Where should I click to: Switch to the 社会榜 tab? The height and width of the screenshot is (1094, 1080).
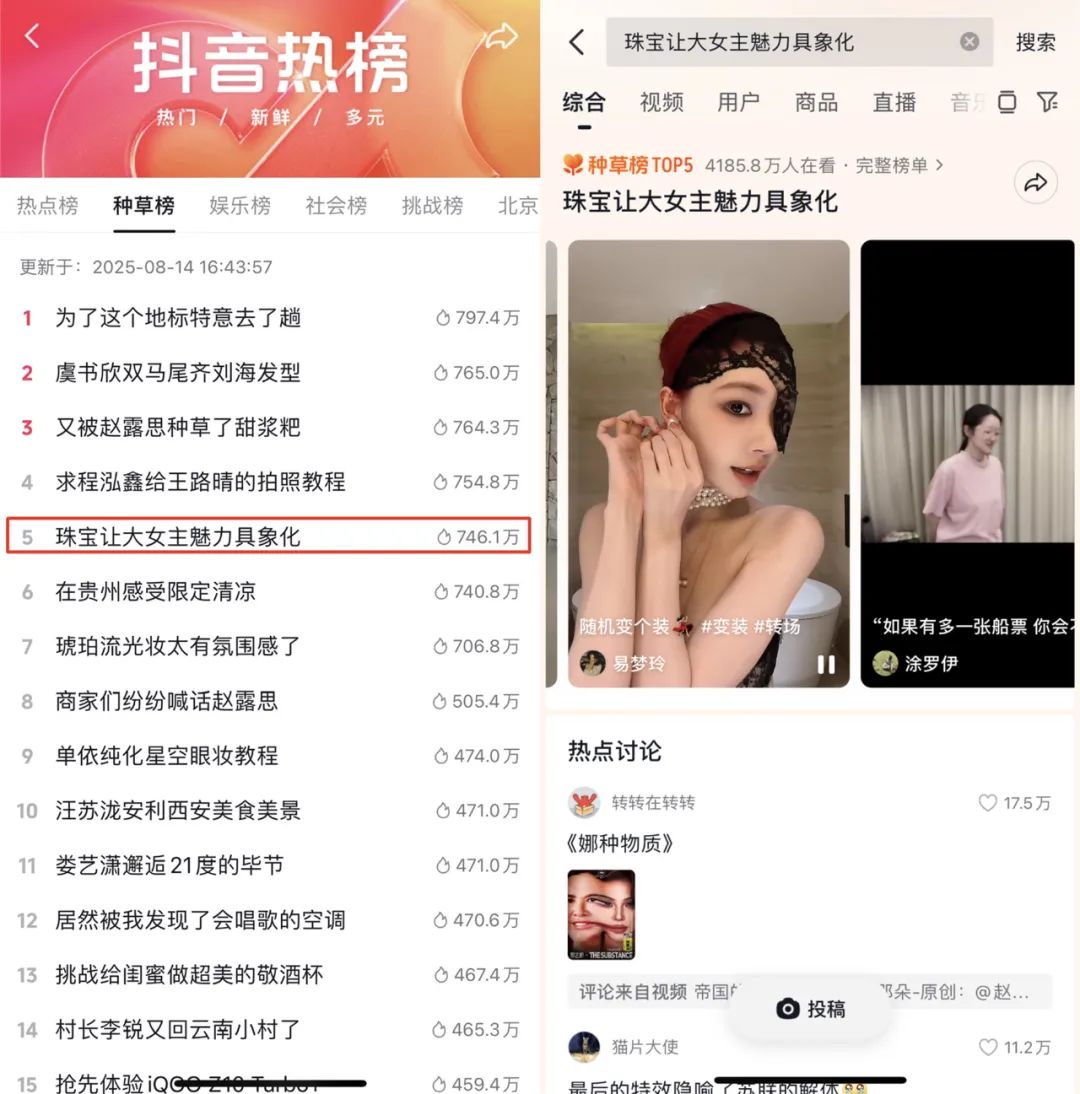336,206
